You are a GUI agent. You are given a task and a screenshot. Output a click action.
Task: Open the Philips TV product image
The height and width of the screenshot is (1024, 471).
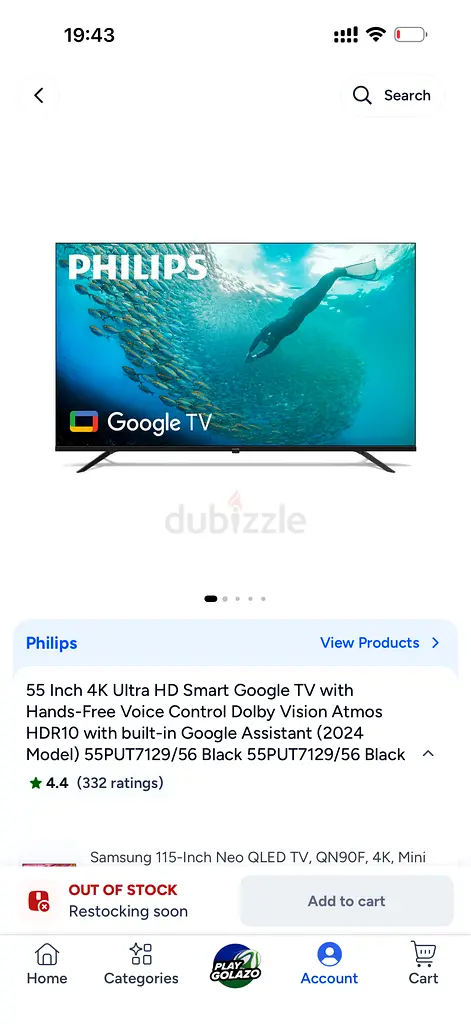point(235,358)
